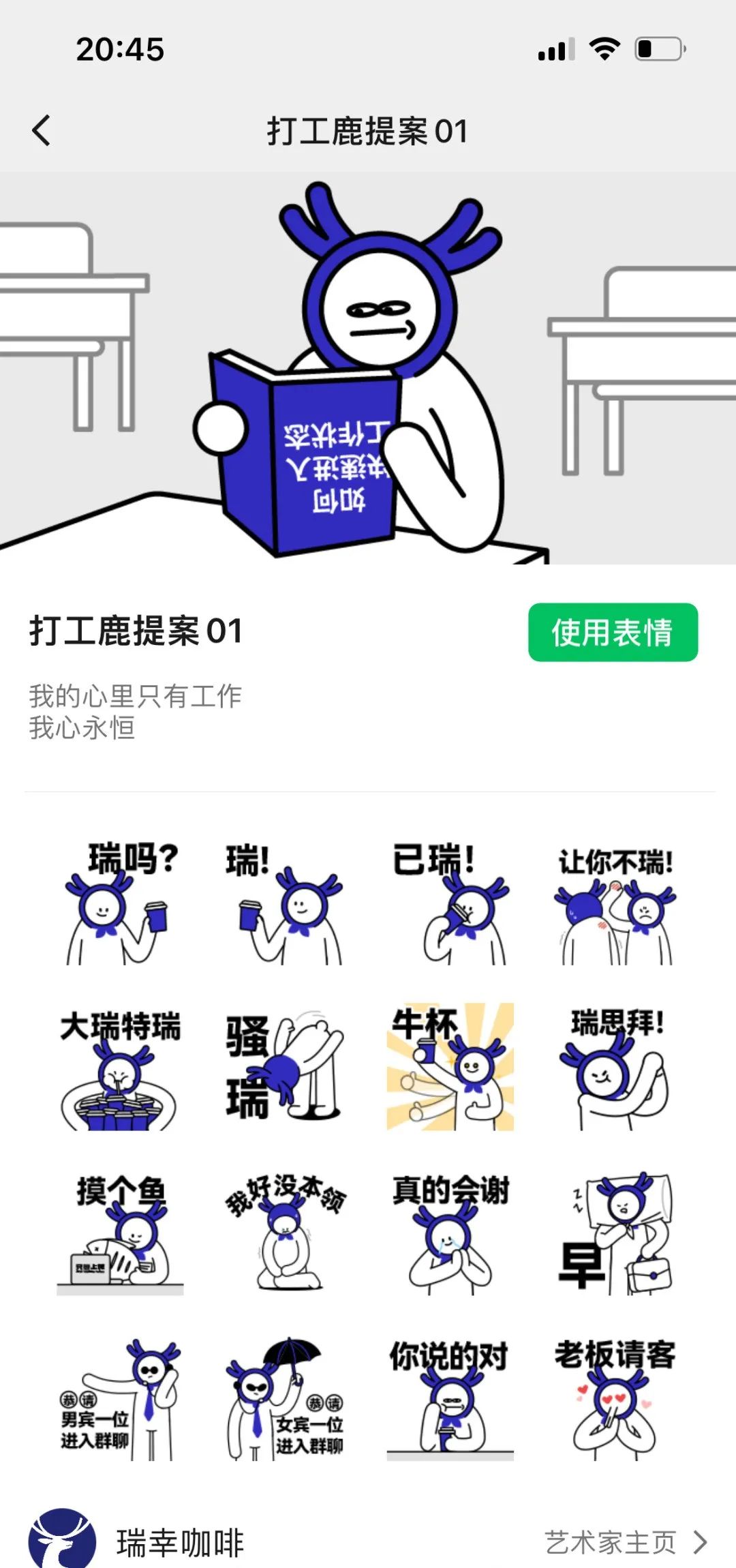The image size is (736, 1568).
Task: Select the 我好没本领 sticker
Action: [x=285, y=1233]
